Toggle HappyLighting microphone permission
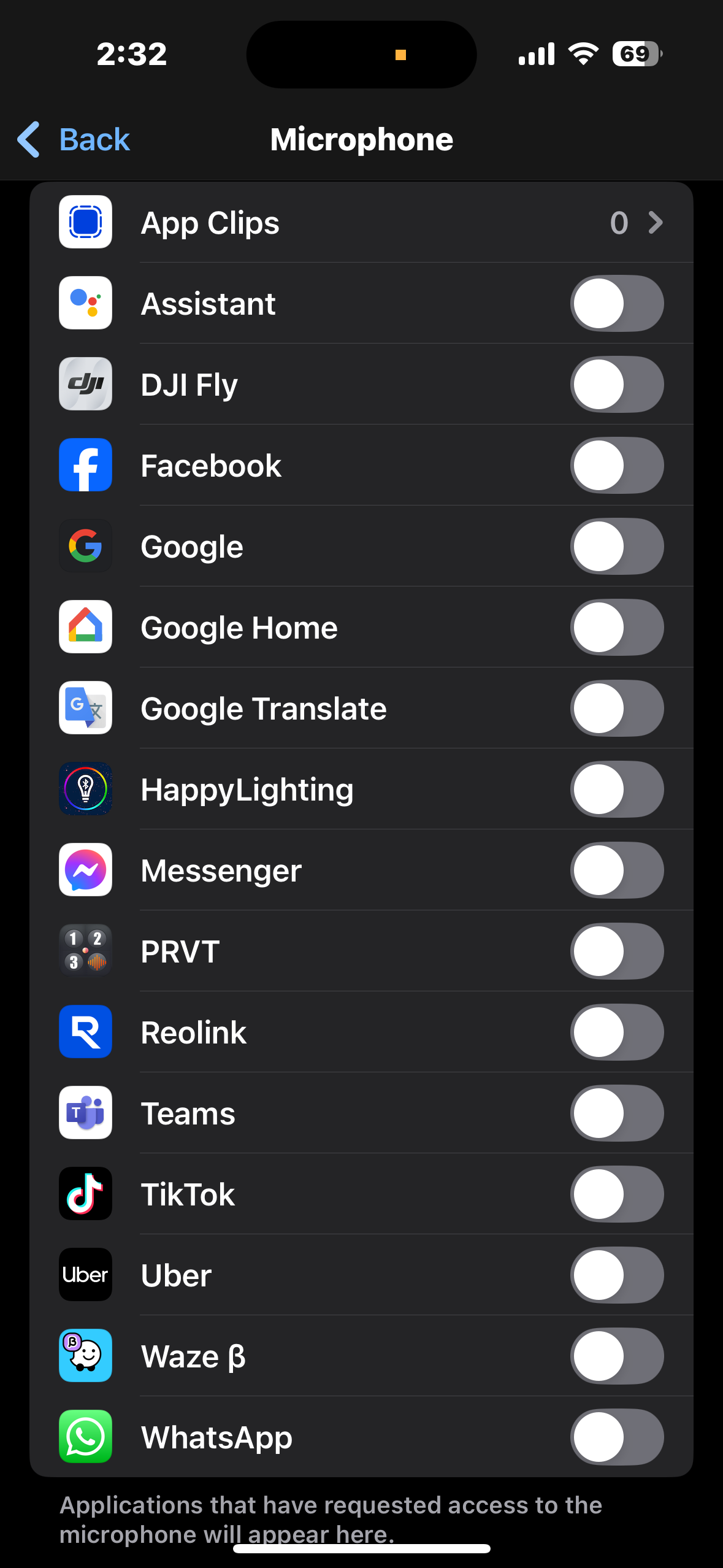Screen dimensions: 723x1568 coord(616,790)
